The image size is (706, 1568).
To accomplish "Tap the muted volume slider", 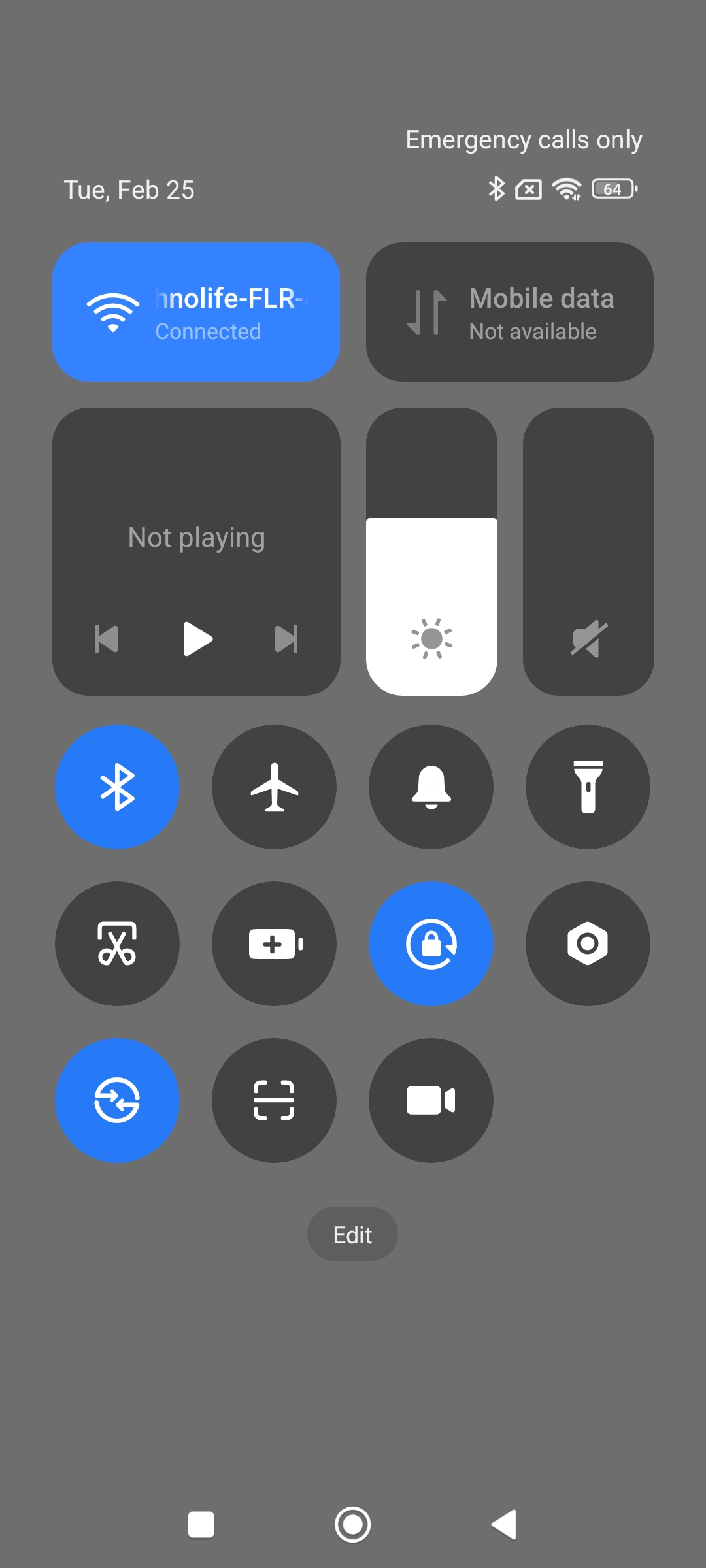I will (588, 552).
